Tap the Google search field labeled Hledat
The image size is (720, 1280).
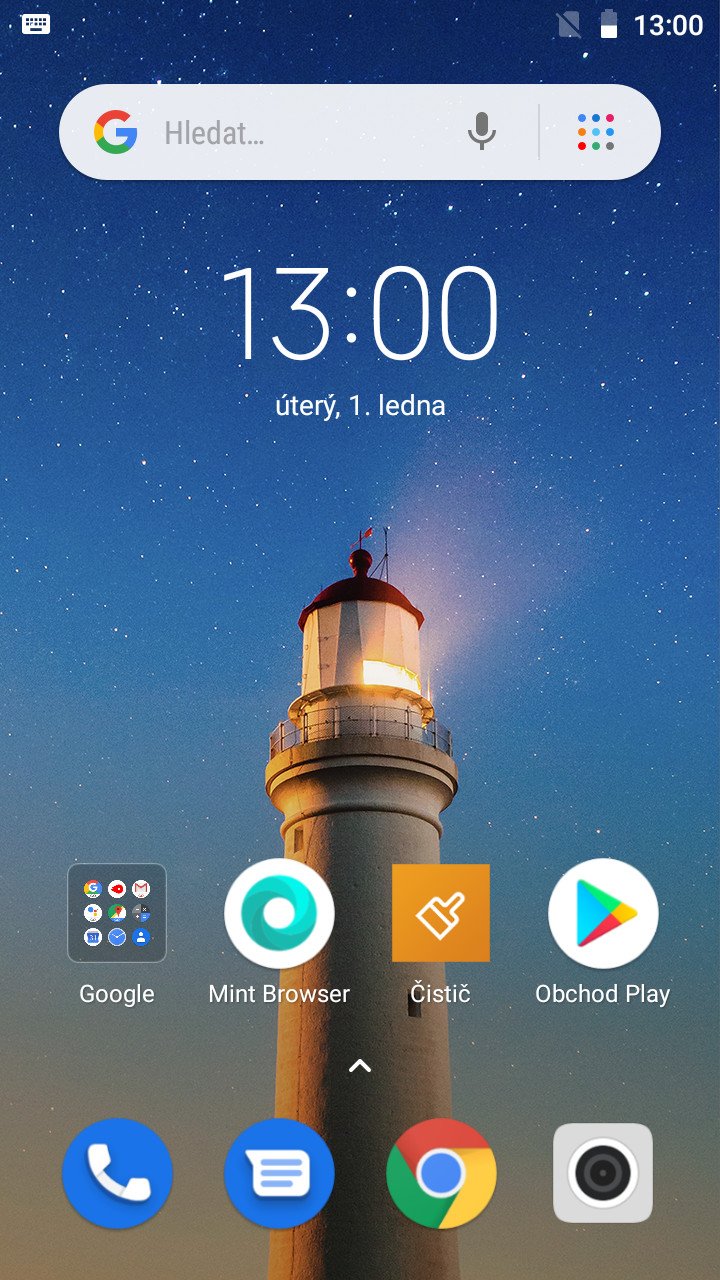pos(300,132)
